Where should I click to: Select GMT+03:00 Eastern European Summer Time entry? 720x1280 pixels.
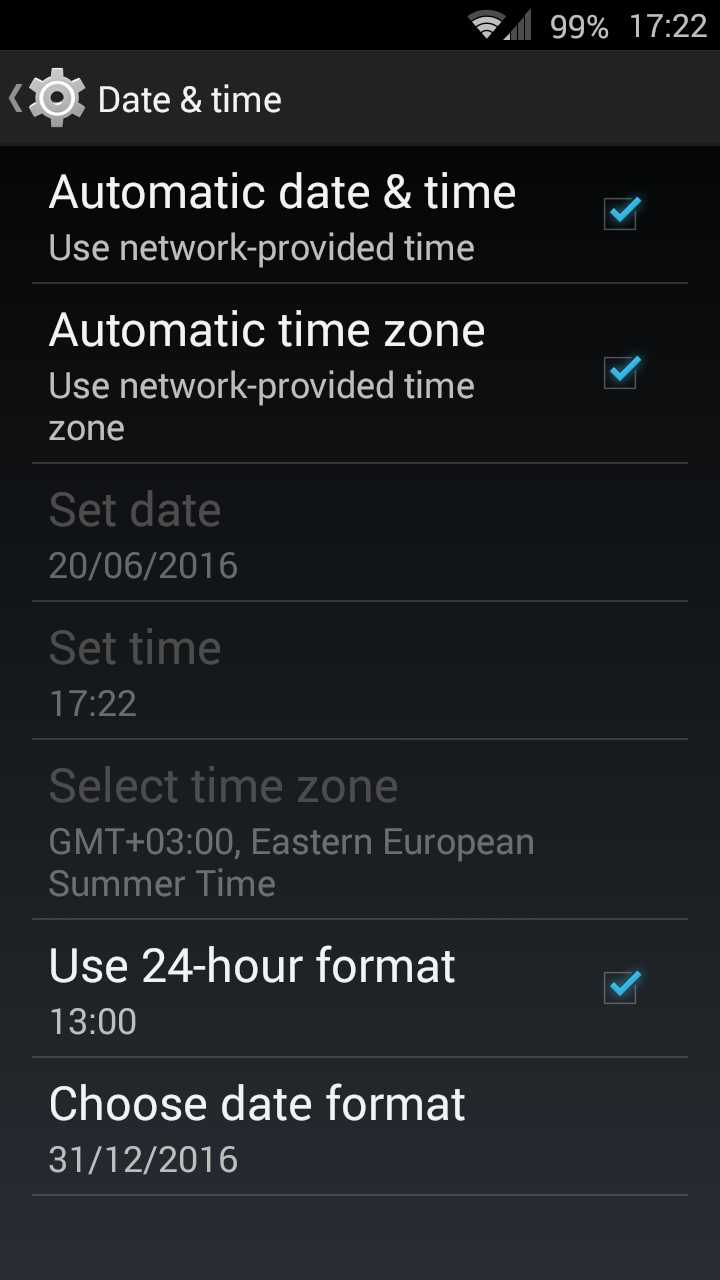(x=292, y=860)
